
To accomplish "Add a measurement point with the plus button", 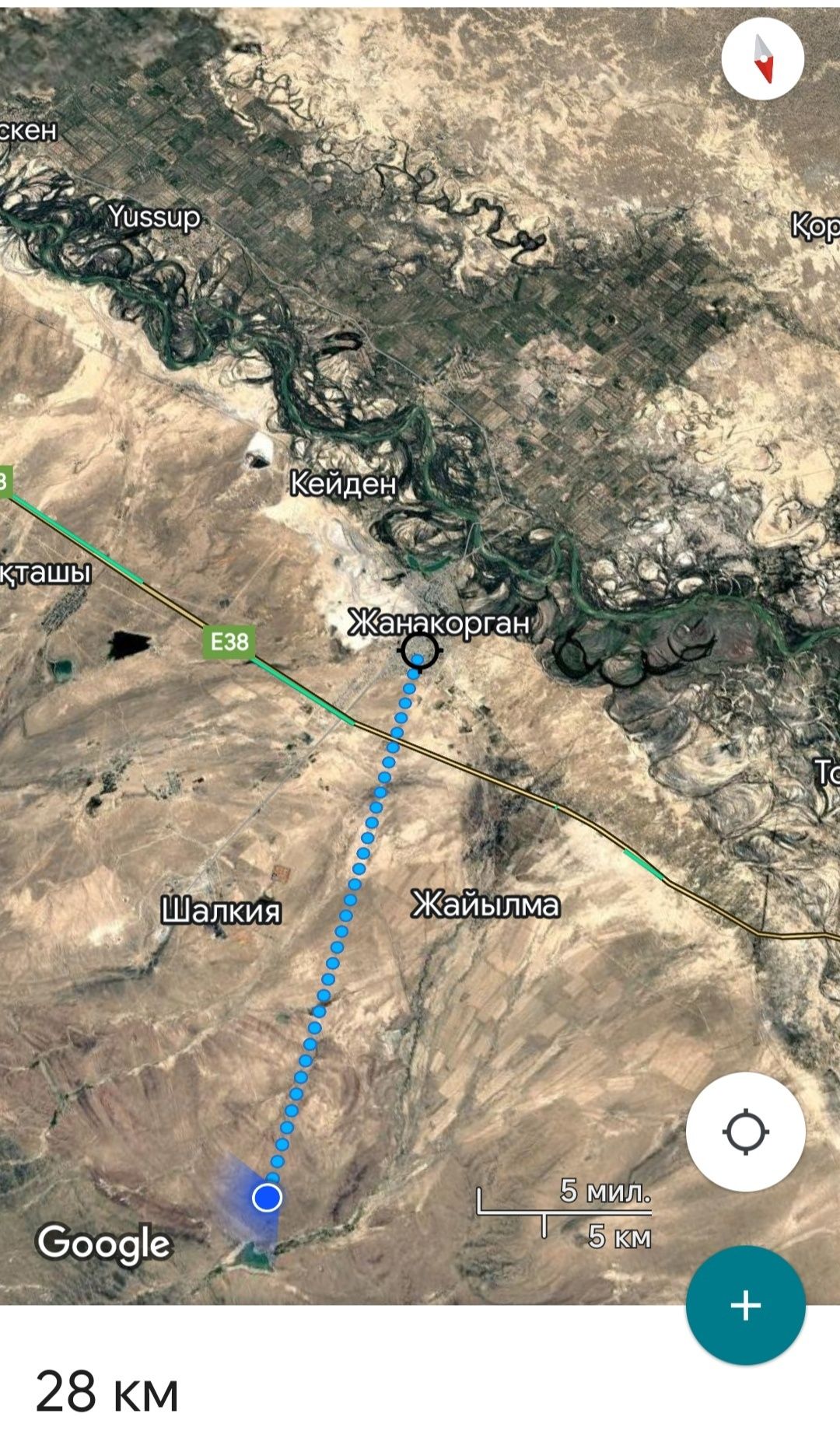I will (745, 1306).
